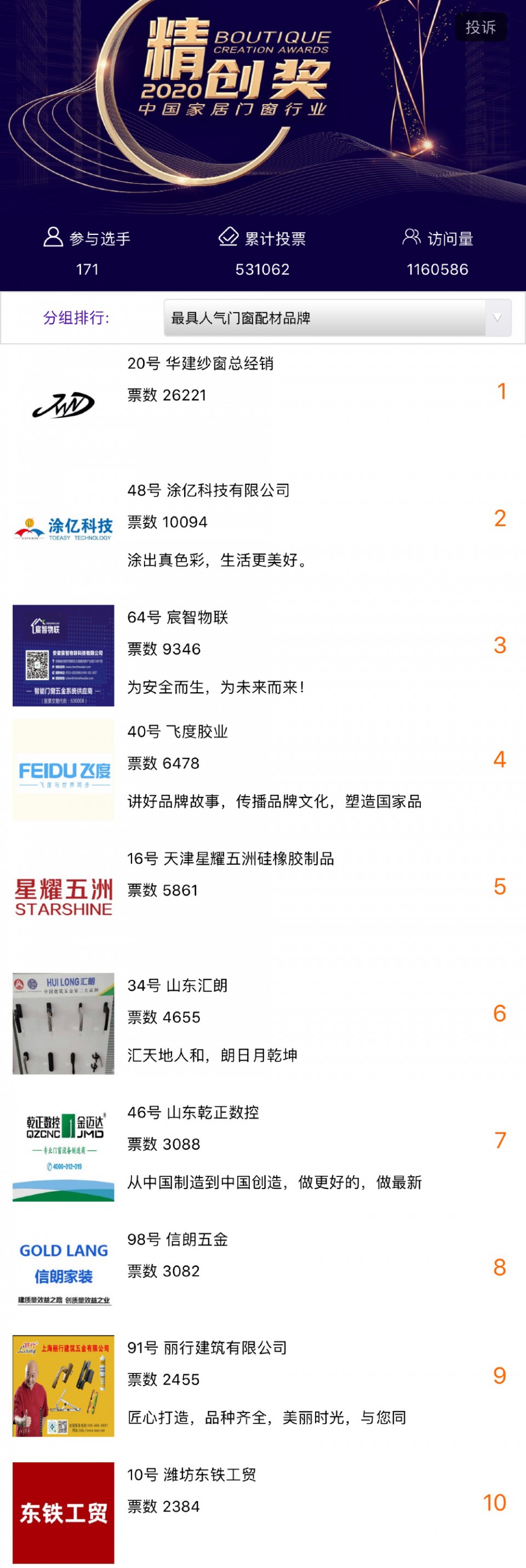Select 98号 信朗五金 entry
The image size is (526, 1568).
pyautogui.click(x=177, y=1239)
